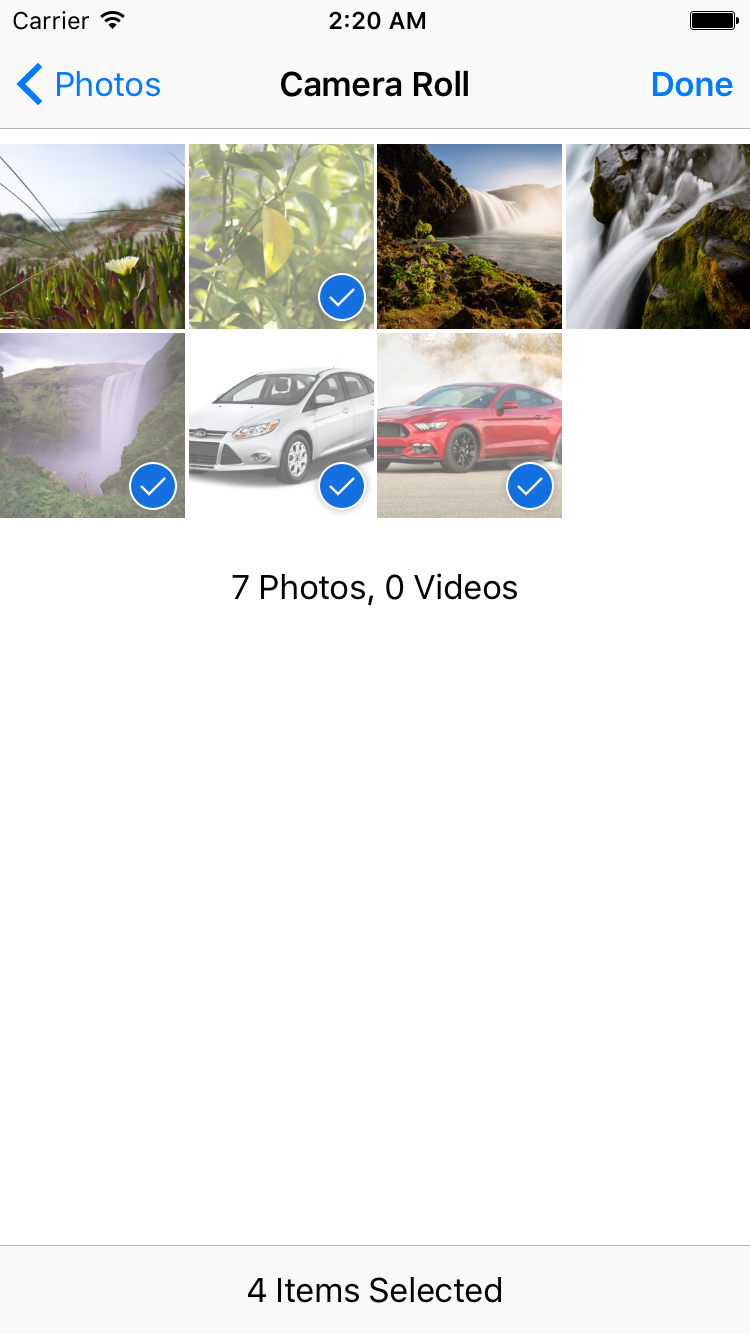Deselect the red Mustang car photo
Image resolution: width=750 pixels, height=1334 pixels.
pyautogui.click(x=469, y=425)
